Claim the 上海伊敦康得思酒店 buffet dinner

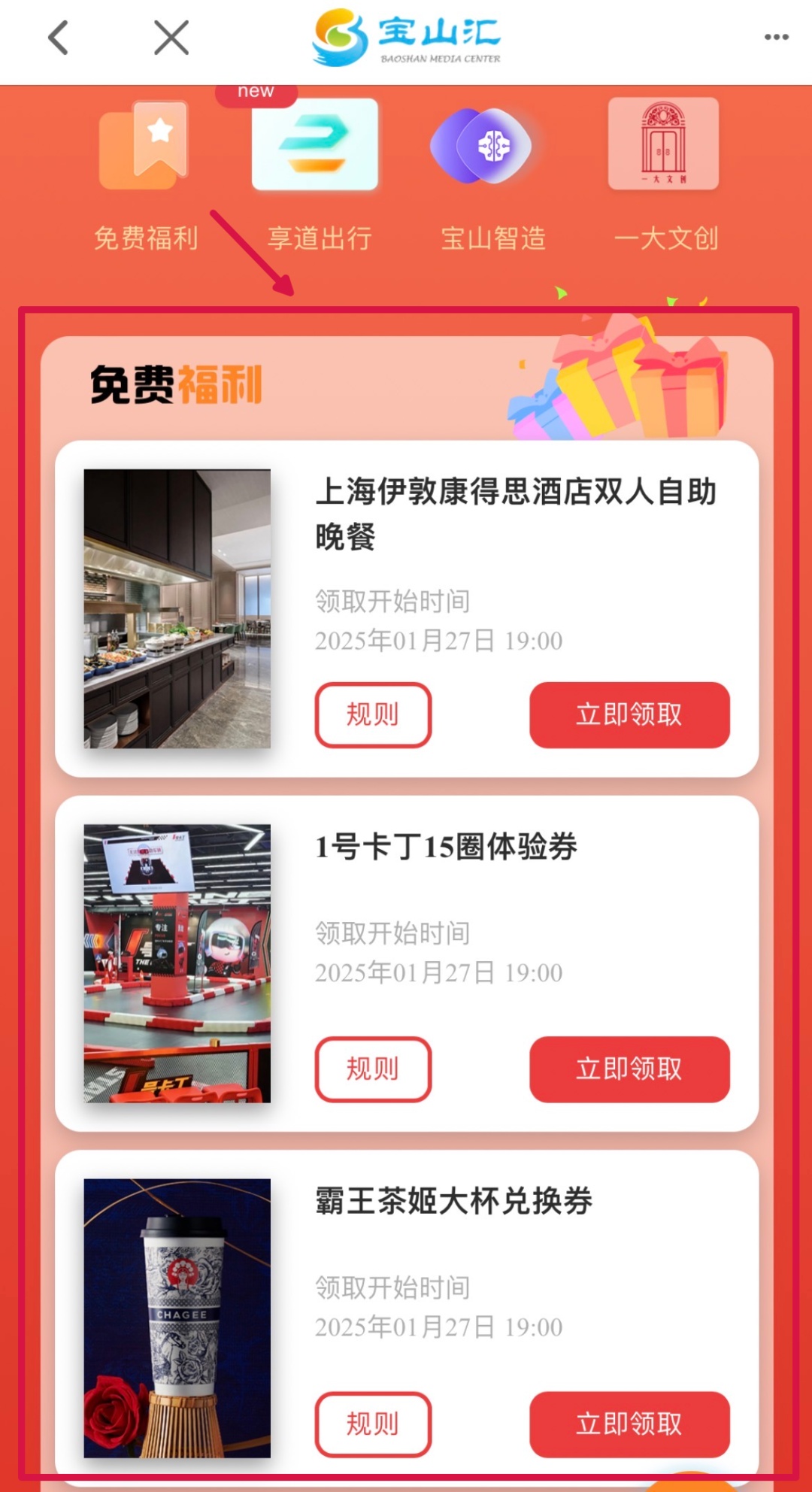[x=629, y=714]
